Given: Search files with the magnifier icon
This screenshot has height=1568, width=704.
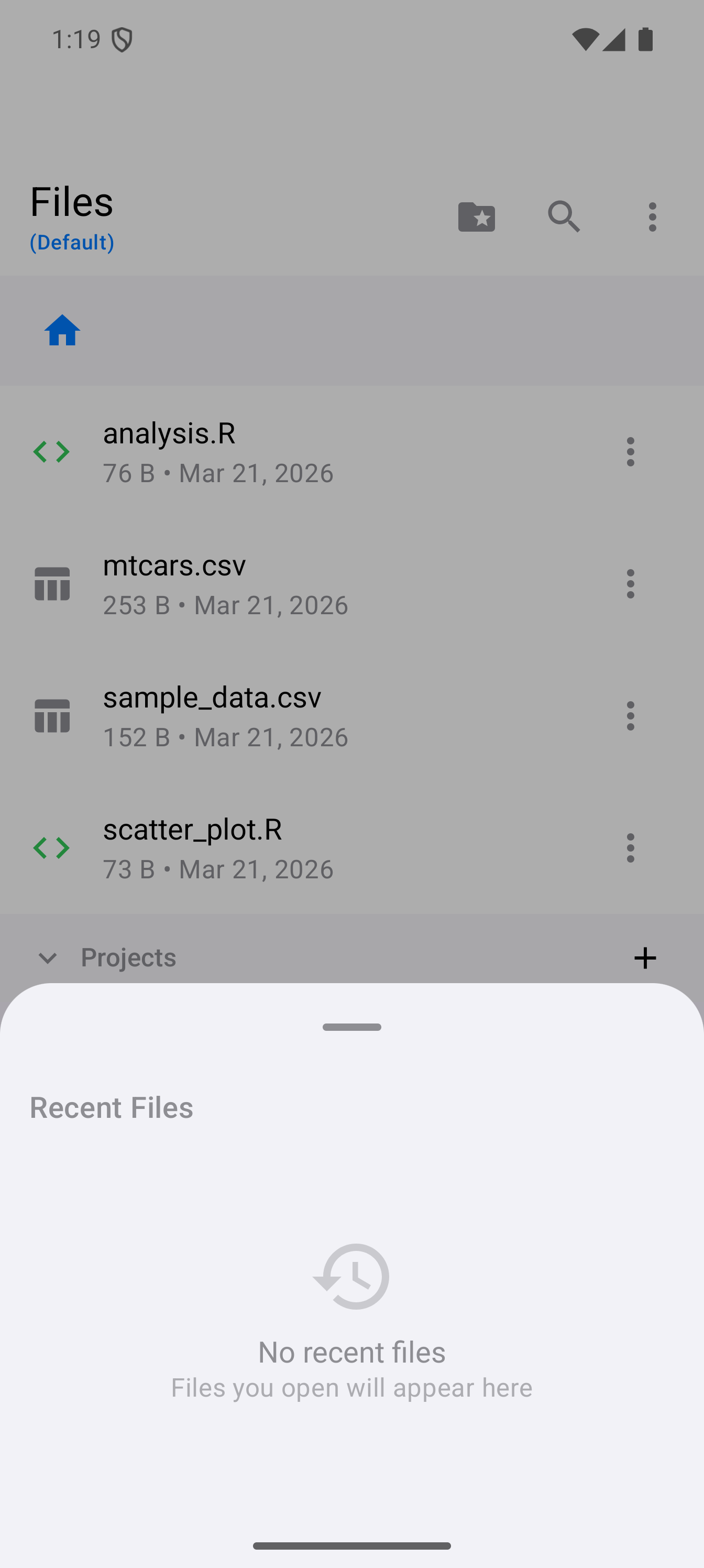Looking at the screenshot, I should 564,216.
